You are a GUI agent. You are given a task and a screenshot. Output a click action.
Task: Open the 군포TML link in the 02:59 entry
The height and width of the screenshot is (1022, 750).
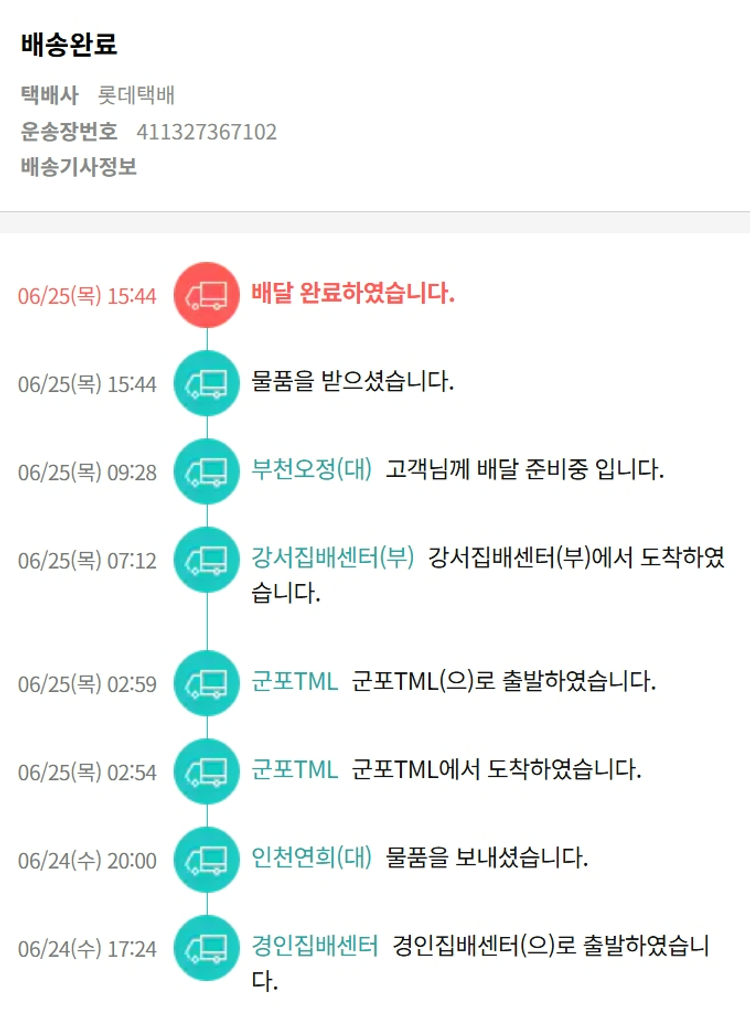coord(295,681)
